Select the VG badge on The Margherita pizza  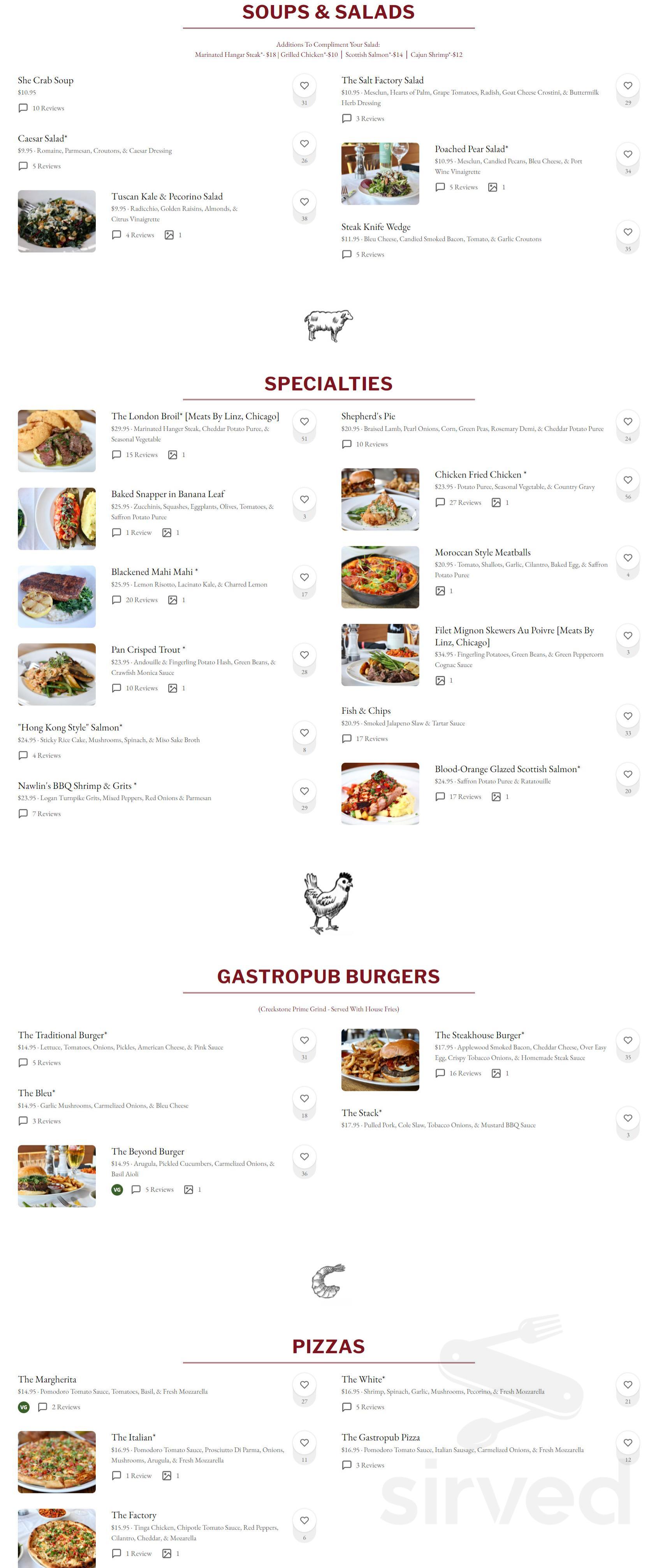click(x=23, y=1407)
